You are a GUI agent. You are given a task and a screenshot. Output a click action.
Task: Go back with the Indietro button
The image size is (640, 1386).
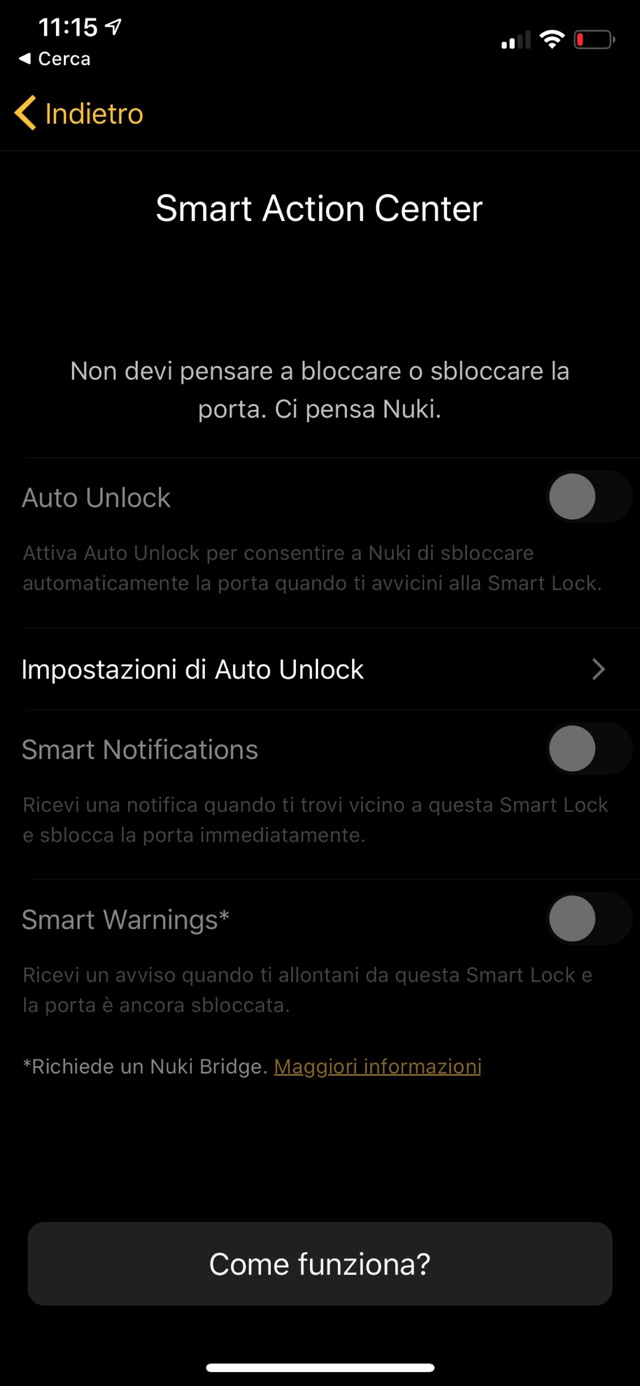(80, 113)
